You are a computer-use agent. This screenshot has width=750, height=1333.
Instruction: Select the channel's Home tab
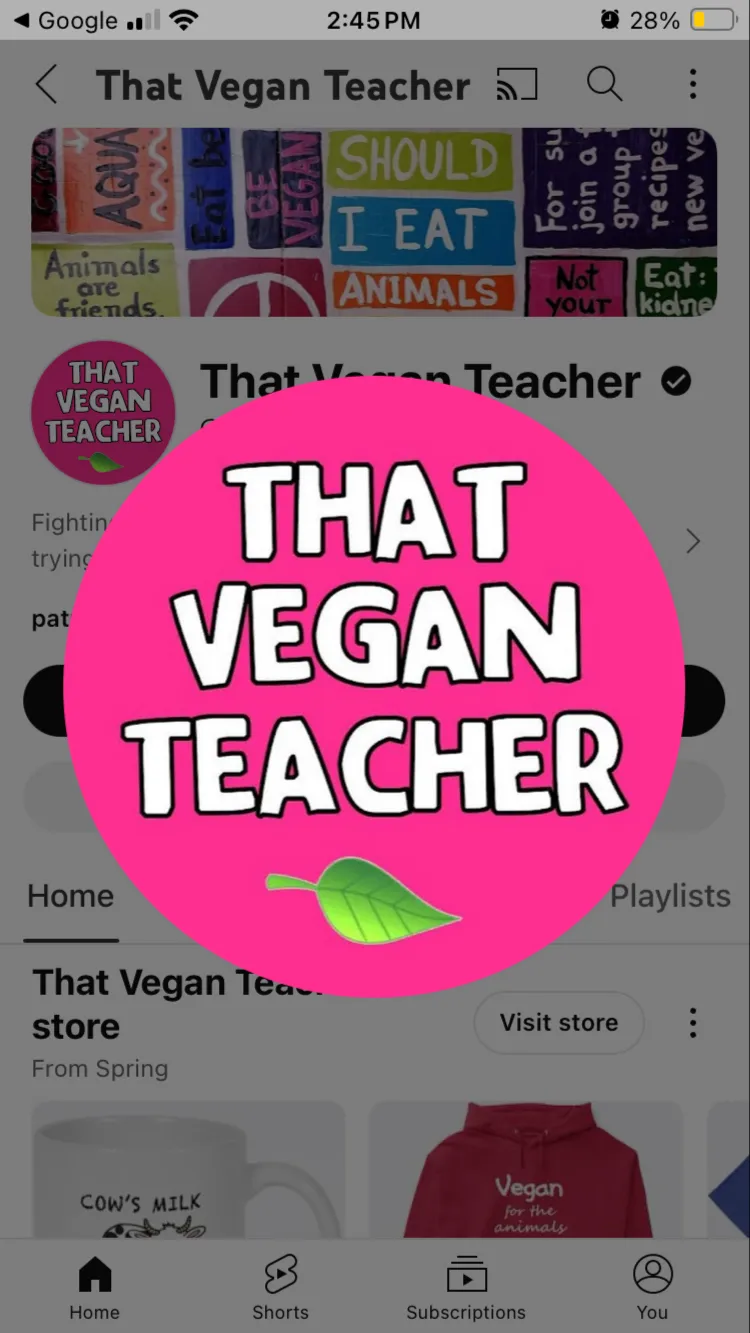70,896
